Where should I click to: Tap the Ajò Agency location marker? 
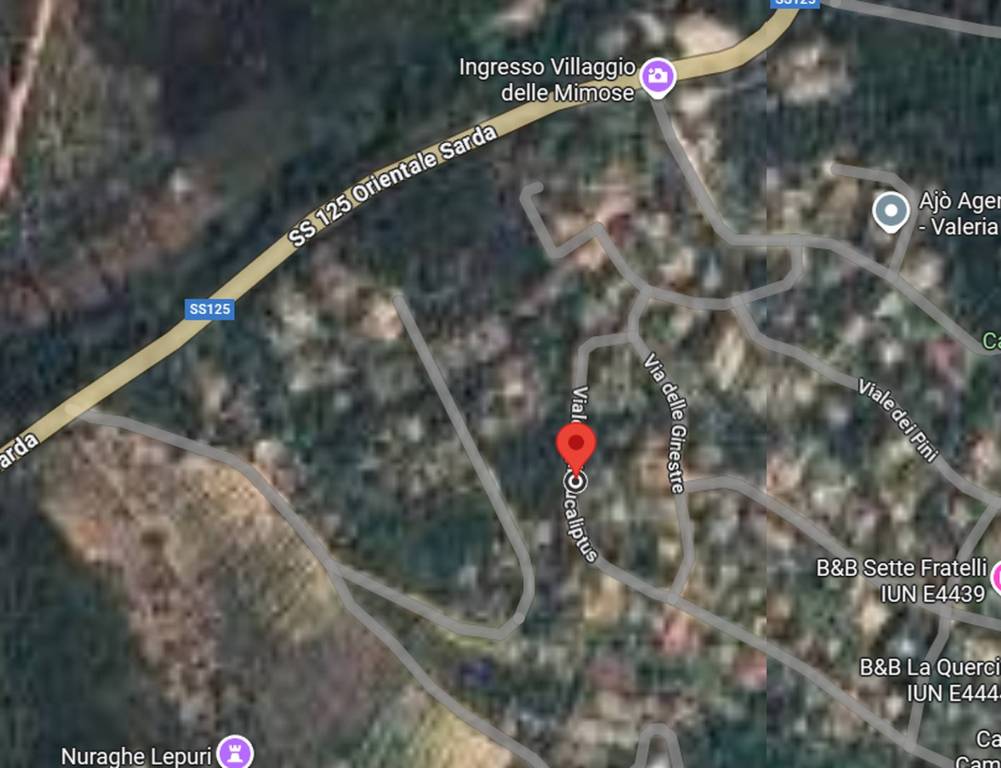890,212
